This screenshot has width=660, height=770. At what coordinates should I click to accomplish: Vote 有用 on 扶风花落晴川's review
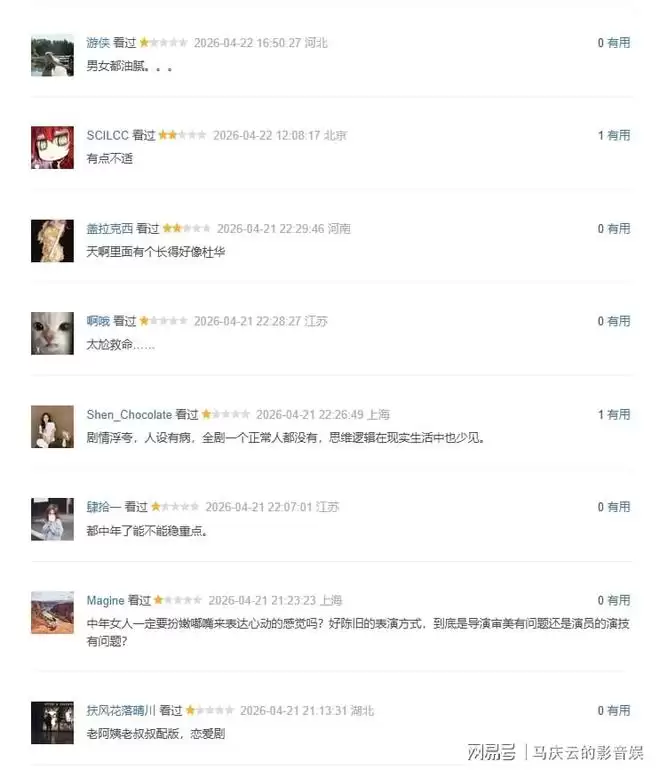pos(620,710)
